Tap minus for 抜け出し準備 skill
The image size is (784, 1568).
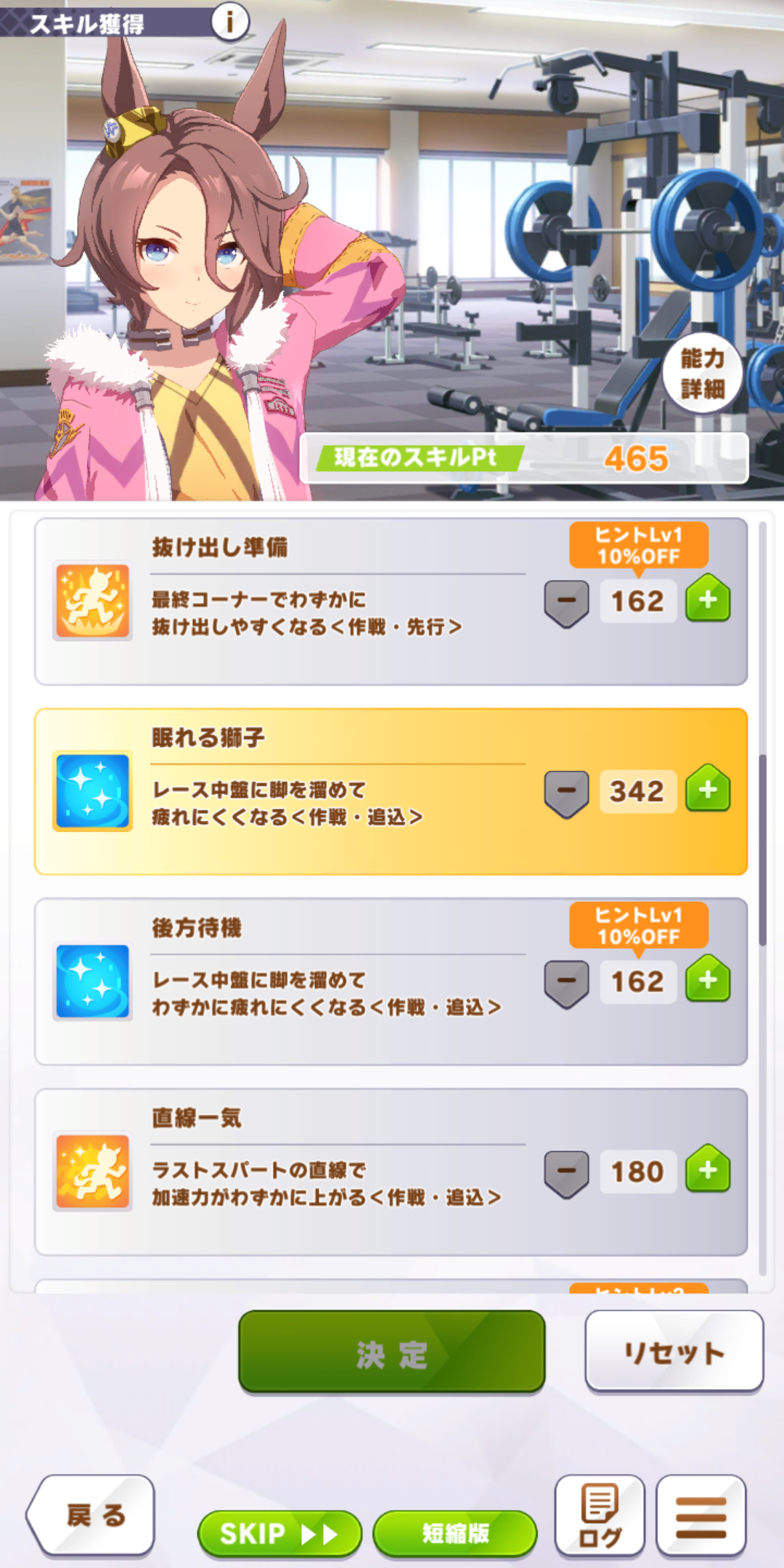[x=566, y=601]
